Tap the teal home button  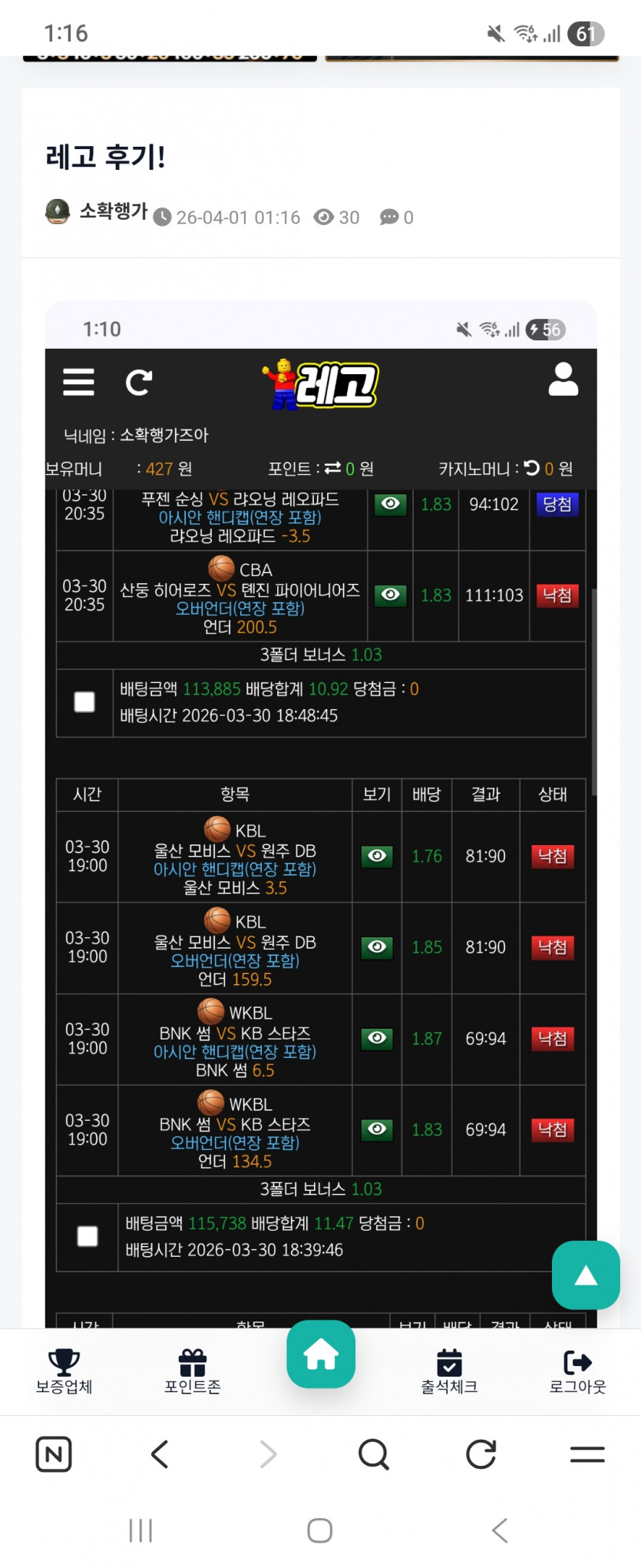tap(321, 1355)
